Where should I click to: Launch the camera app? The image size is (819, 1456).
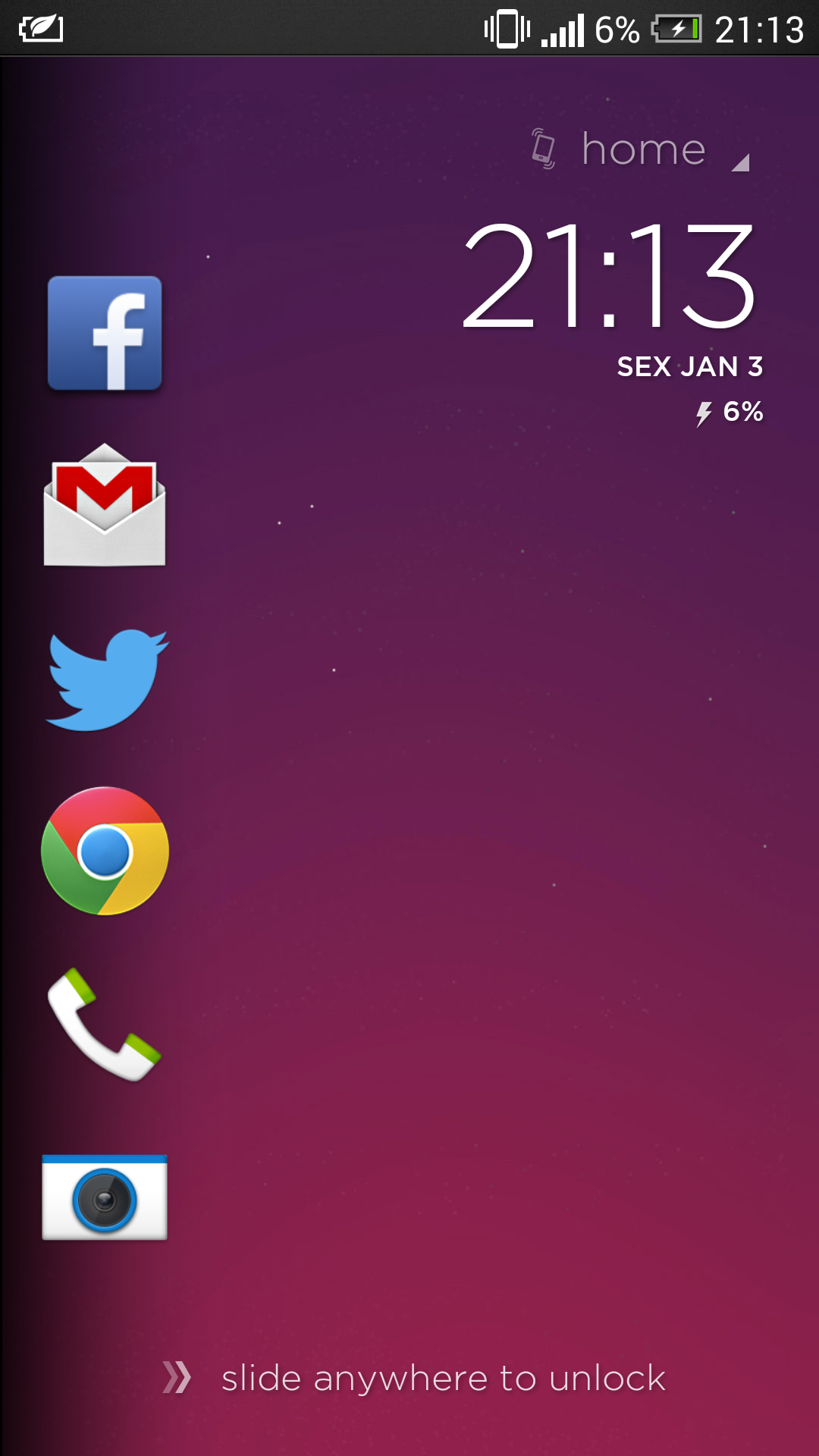[x=105, y=1197]
